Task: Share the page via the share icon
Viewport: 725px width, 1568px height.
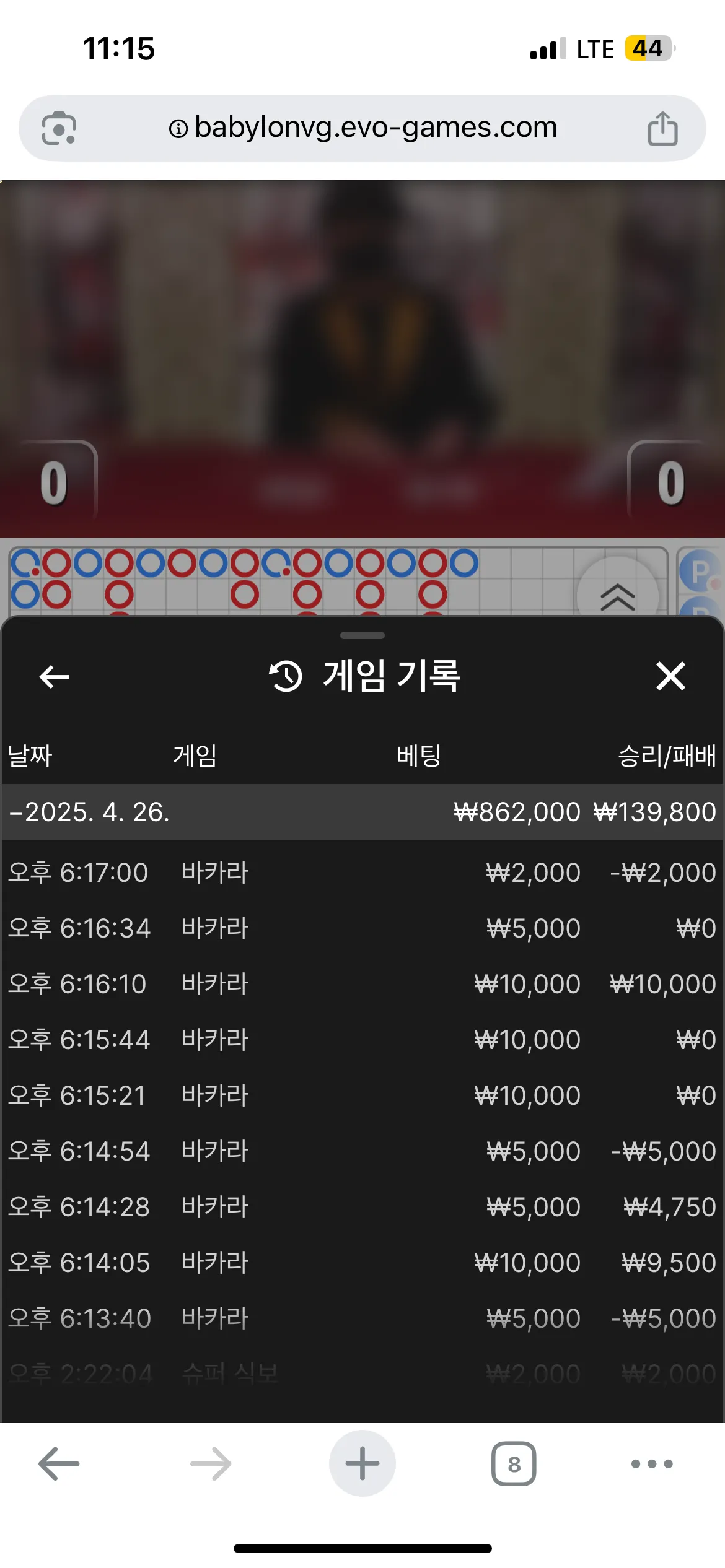Action: click(x=662, y=128)
